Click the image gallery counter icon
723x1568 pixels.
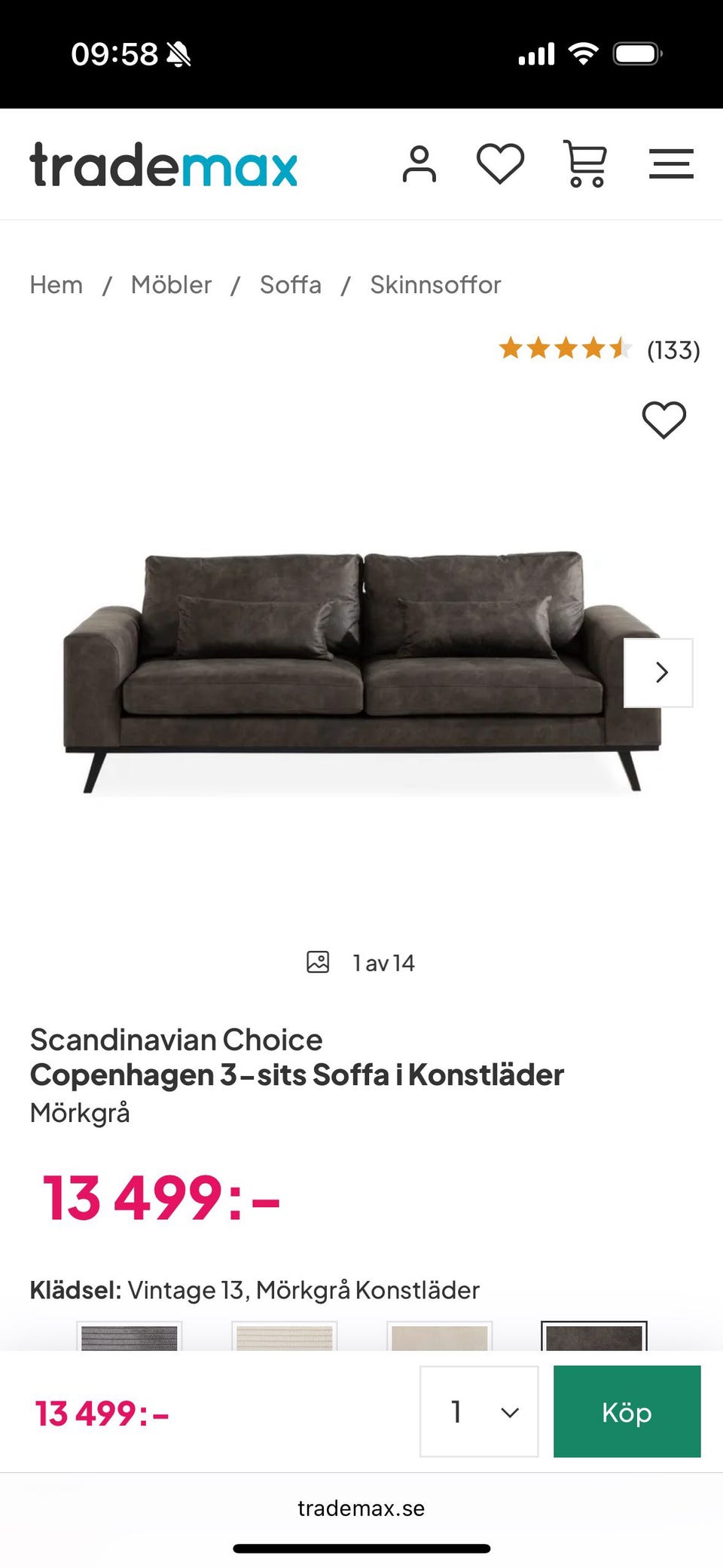point(317,961)
